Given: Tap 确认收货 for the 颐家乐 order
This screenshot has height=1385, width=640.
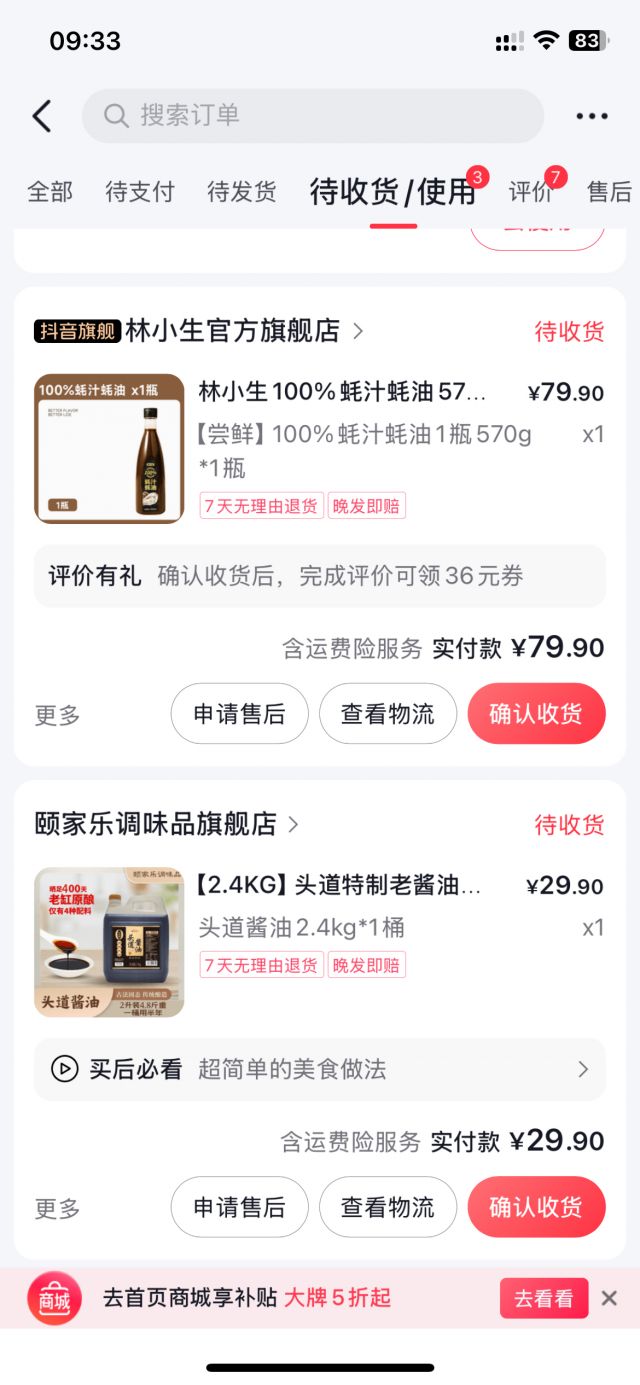Looking at the screenshot, I should 536,1207.
